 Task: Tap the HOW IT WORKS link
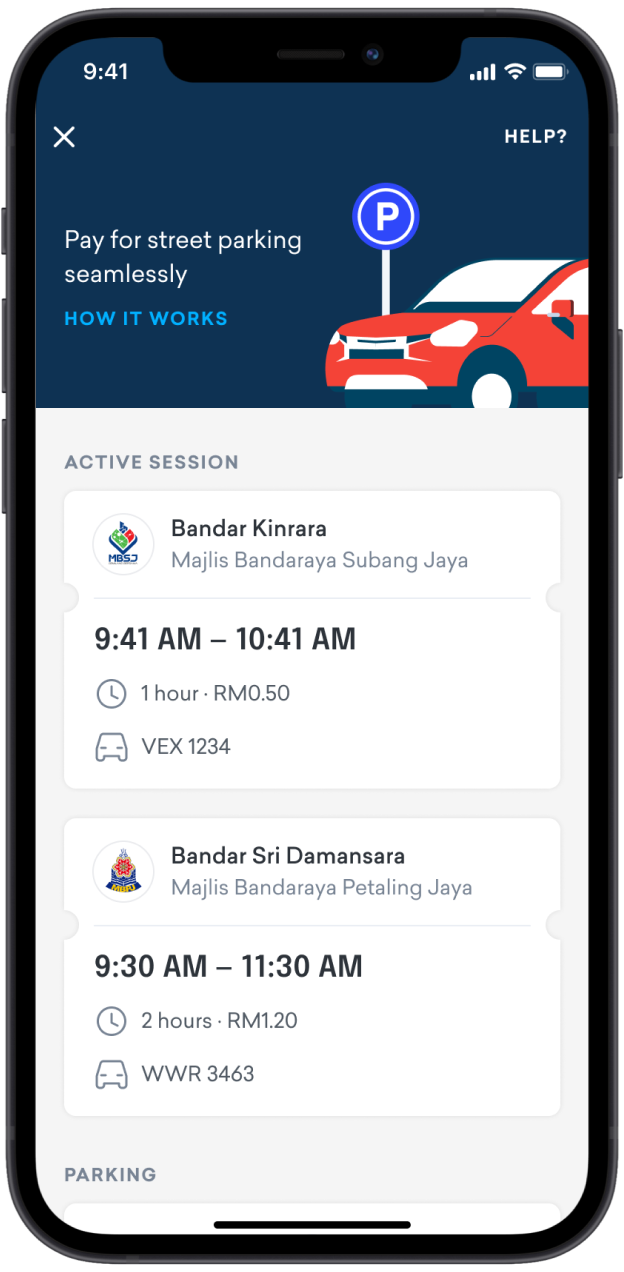146,319
